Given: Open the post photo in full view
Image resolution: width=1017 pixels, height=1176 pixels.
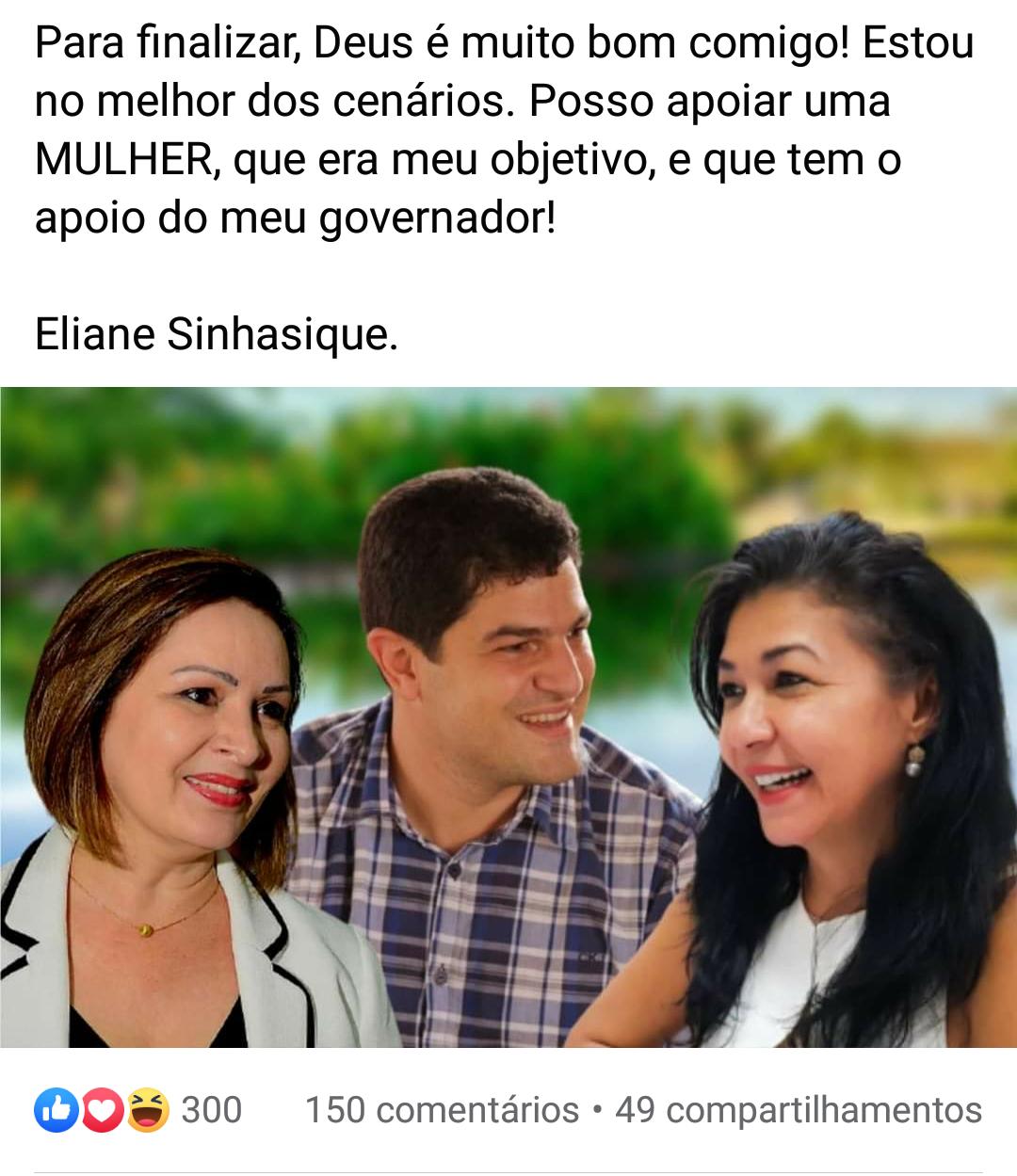Looking at the screenshot, I should pos(508,716).
